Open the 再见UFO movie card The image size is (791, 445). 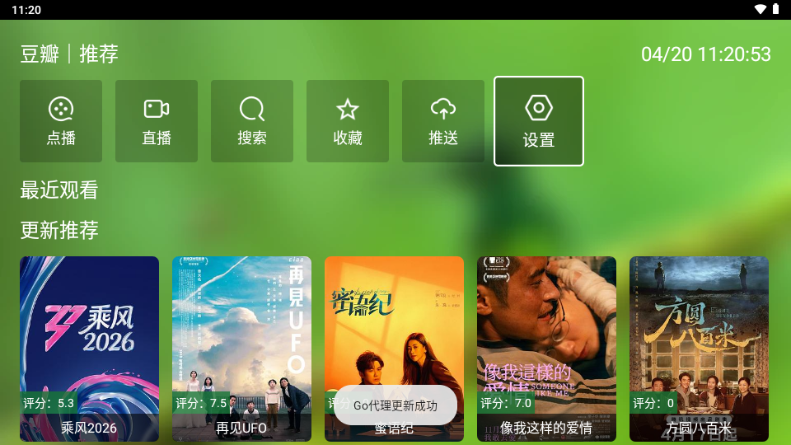tap(241, 340)
